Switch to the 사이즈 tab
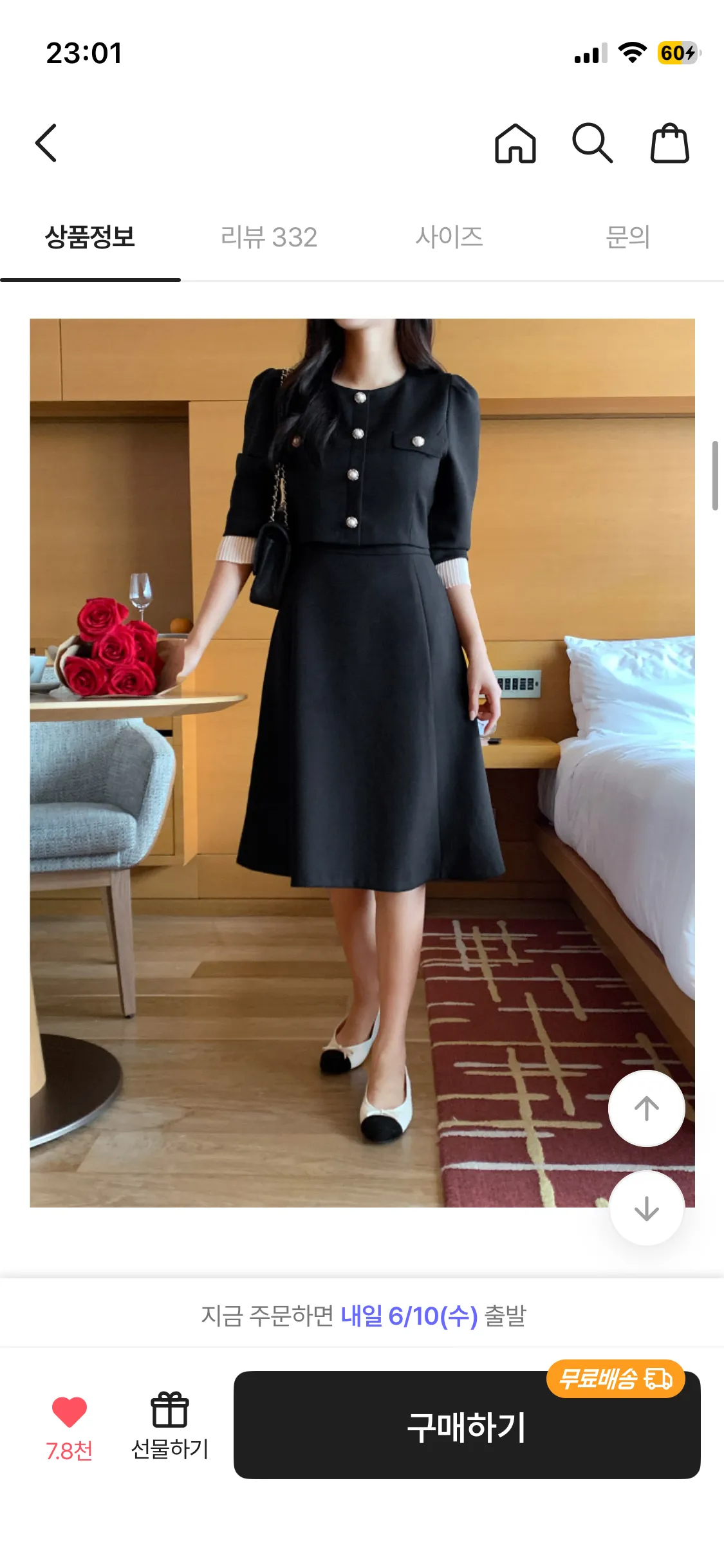The image size is (724, 1568). (449, 237)
